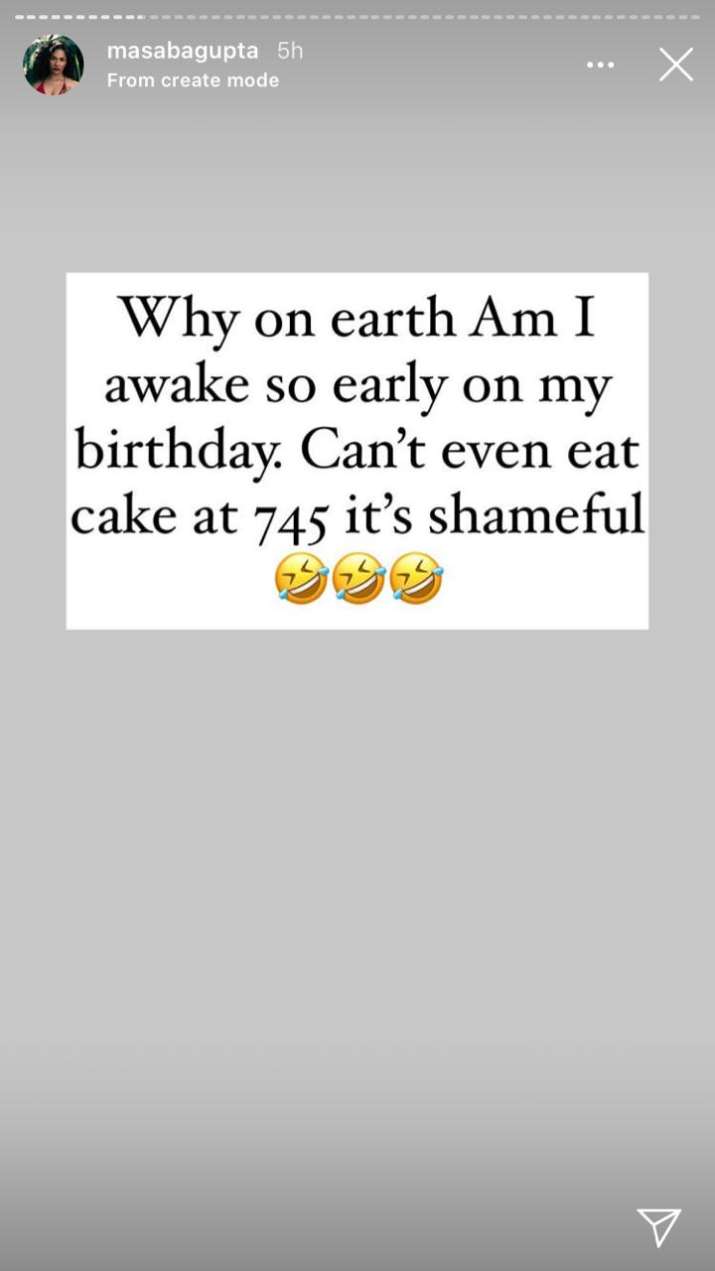Tap the masabagupta username
This screenshot has height=1271, width=715.
click(183, 51)
